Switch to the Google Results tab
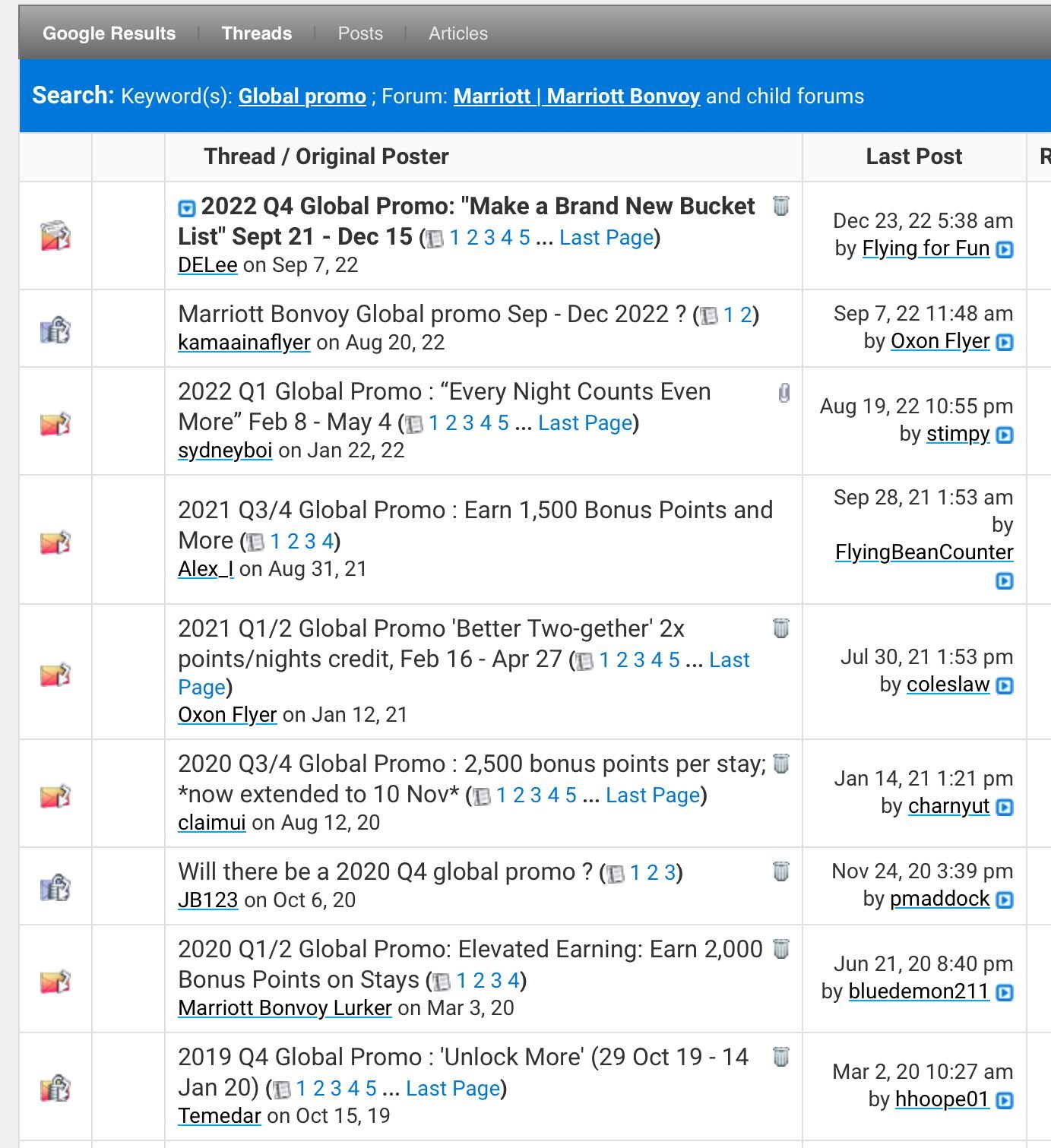1051x1148 pixels. tap(109, 33)
